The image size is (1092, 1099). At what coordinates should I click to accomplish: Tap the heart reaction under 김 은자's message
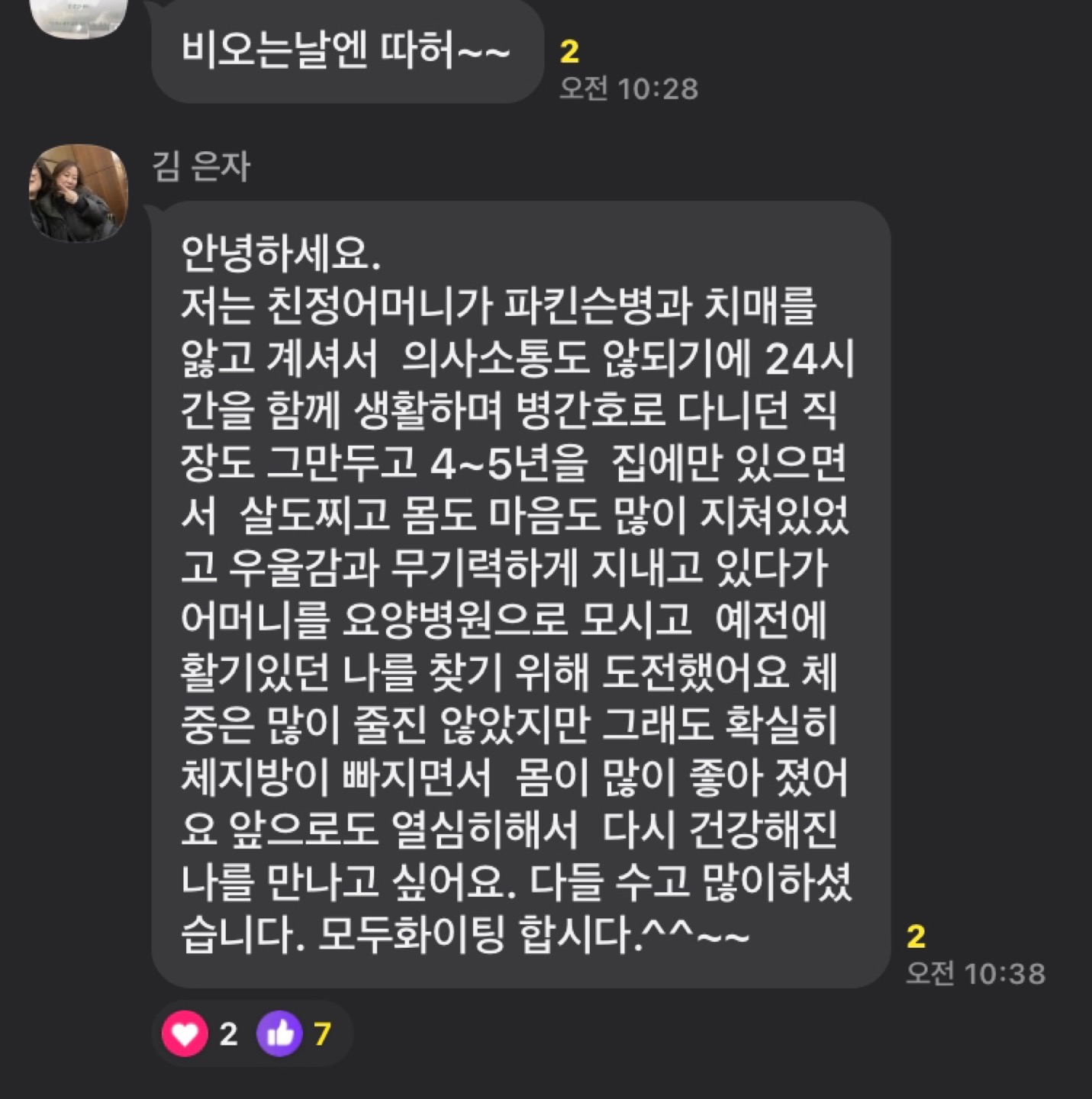click(x=185, y=1034)
